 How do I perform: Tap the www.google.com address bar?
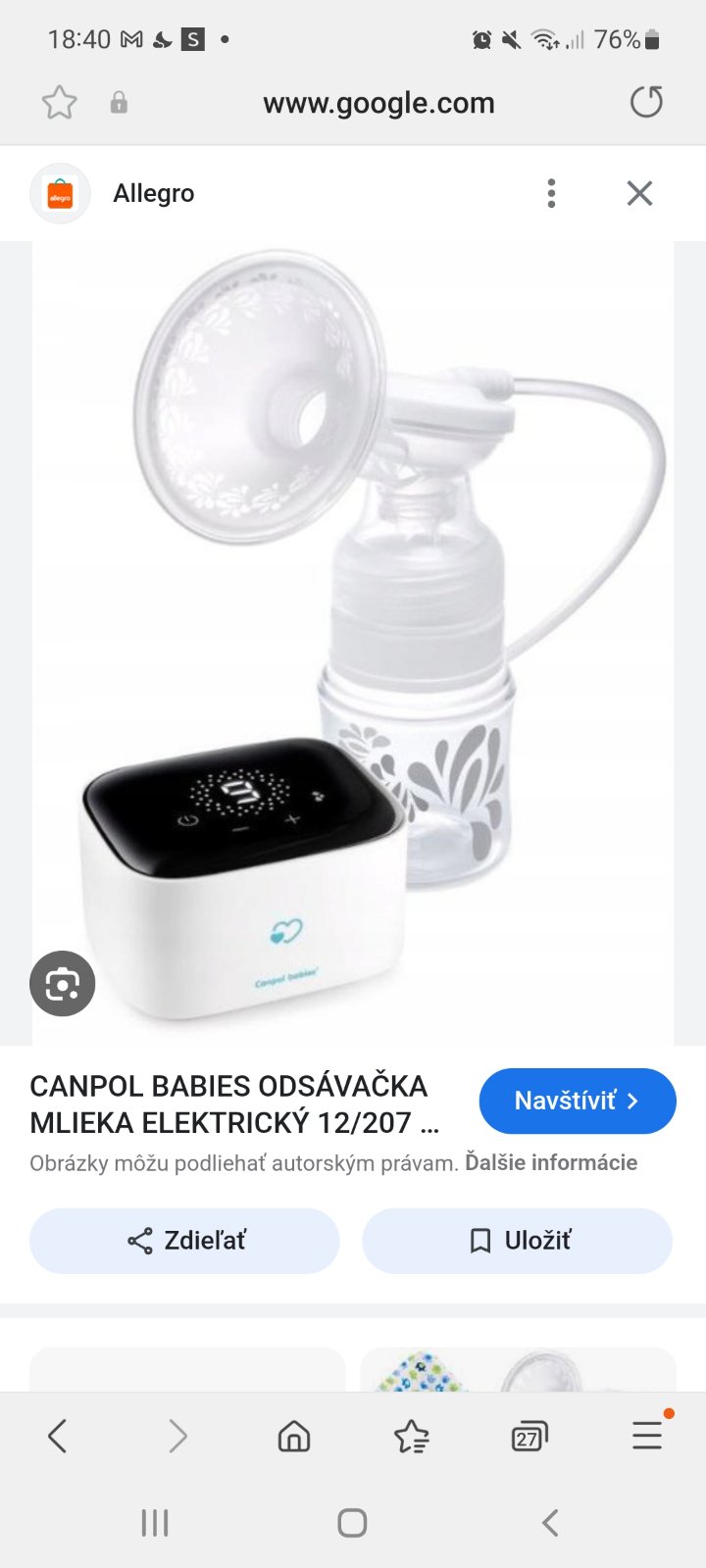378,103
